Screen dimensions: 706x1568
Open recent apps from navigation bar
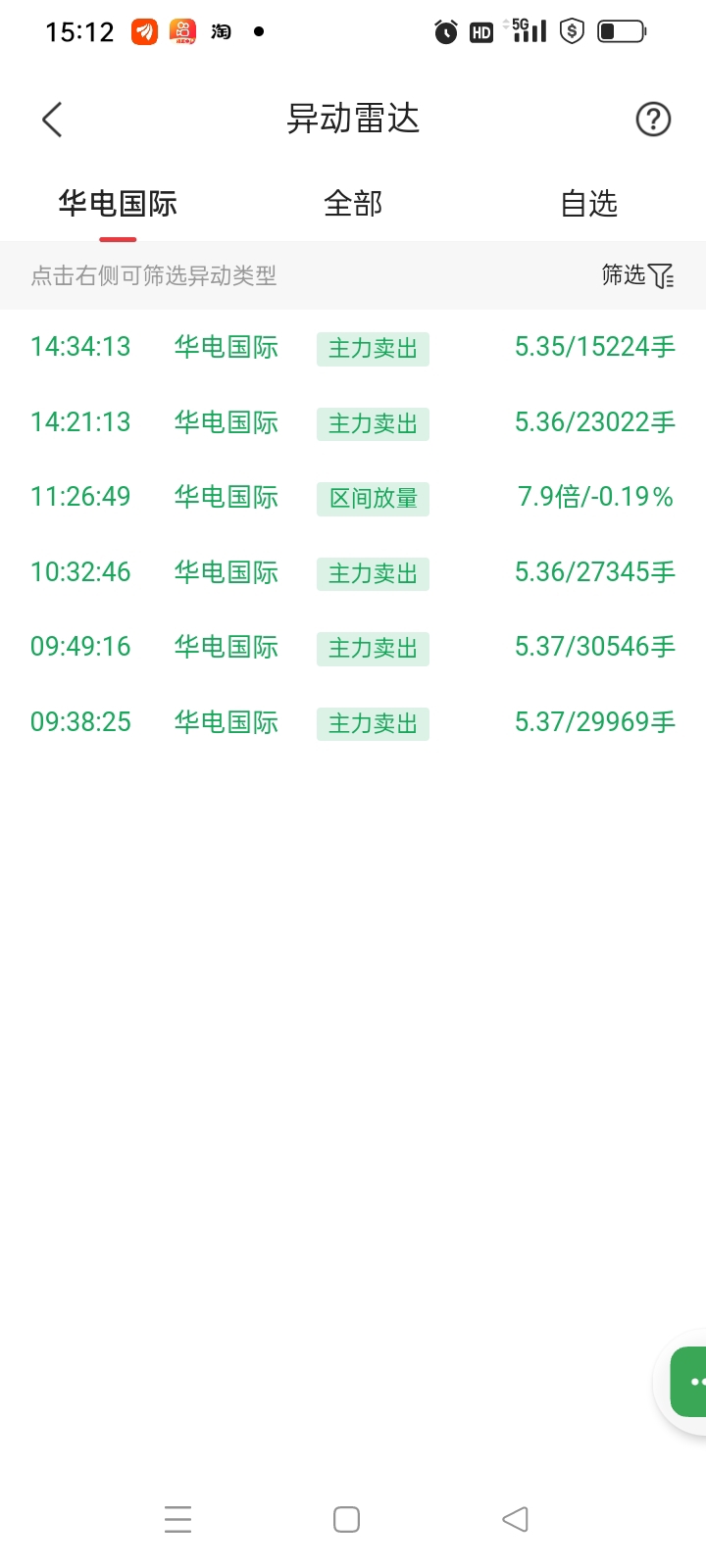click(178, 1519)
